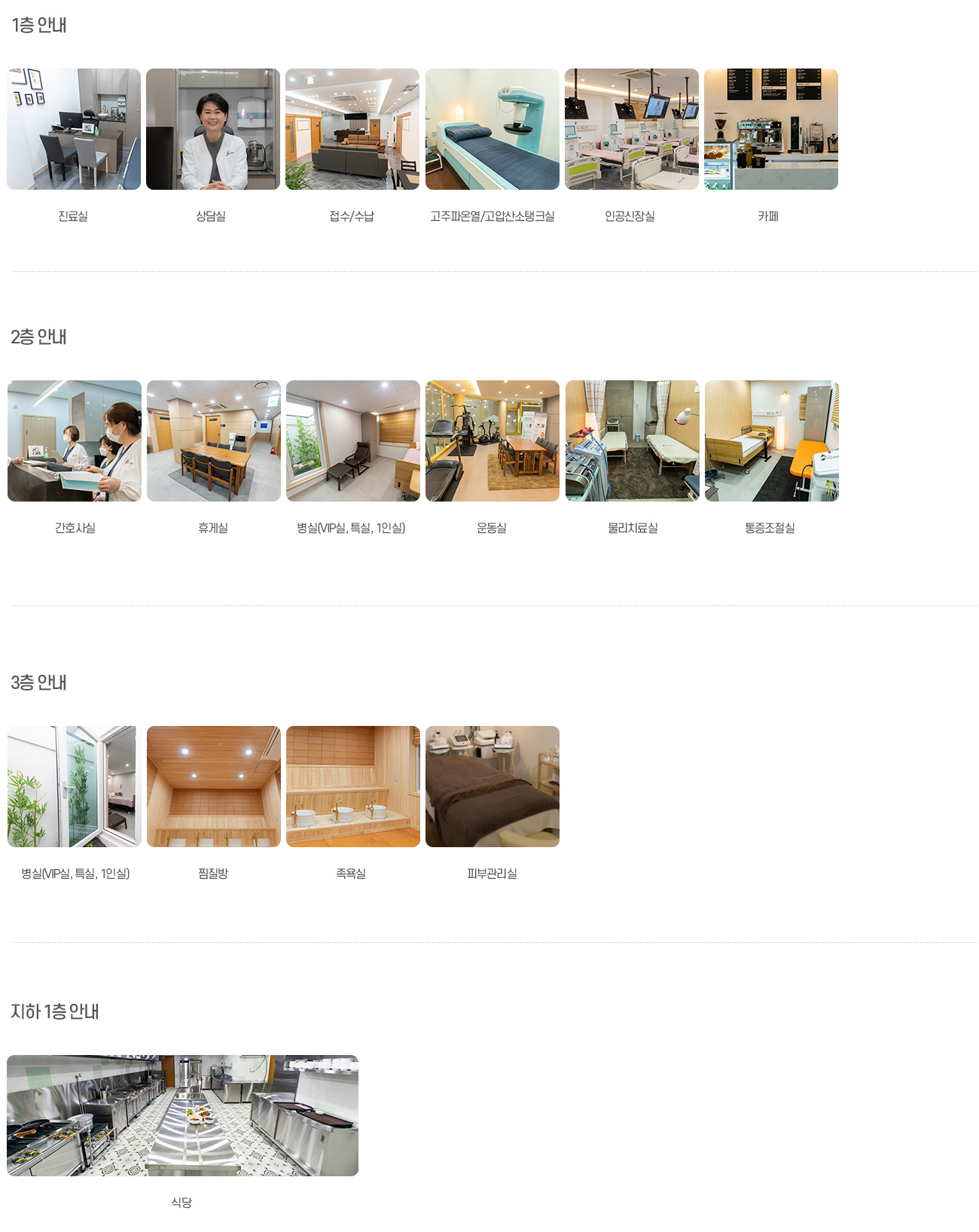This screenshot has height=1232, width=979.
Task: View the 인공신장실 photo
Action: pyautogui.click(x=632, y=129)
